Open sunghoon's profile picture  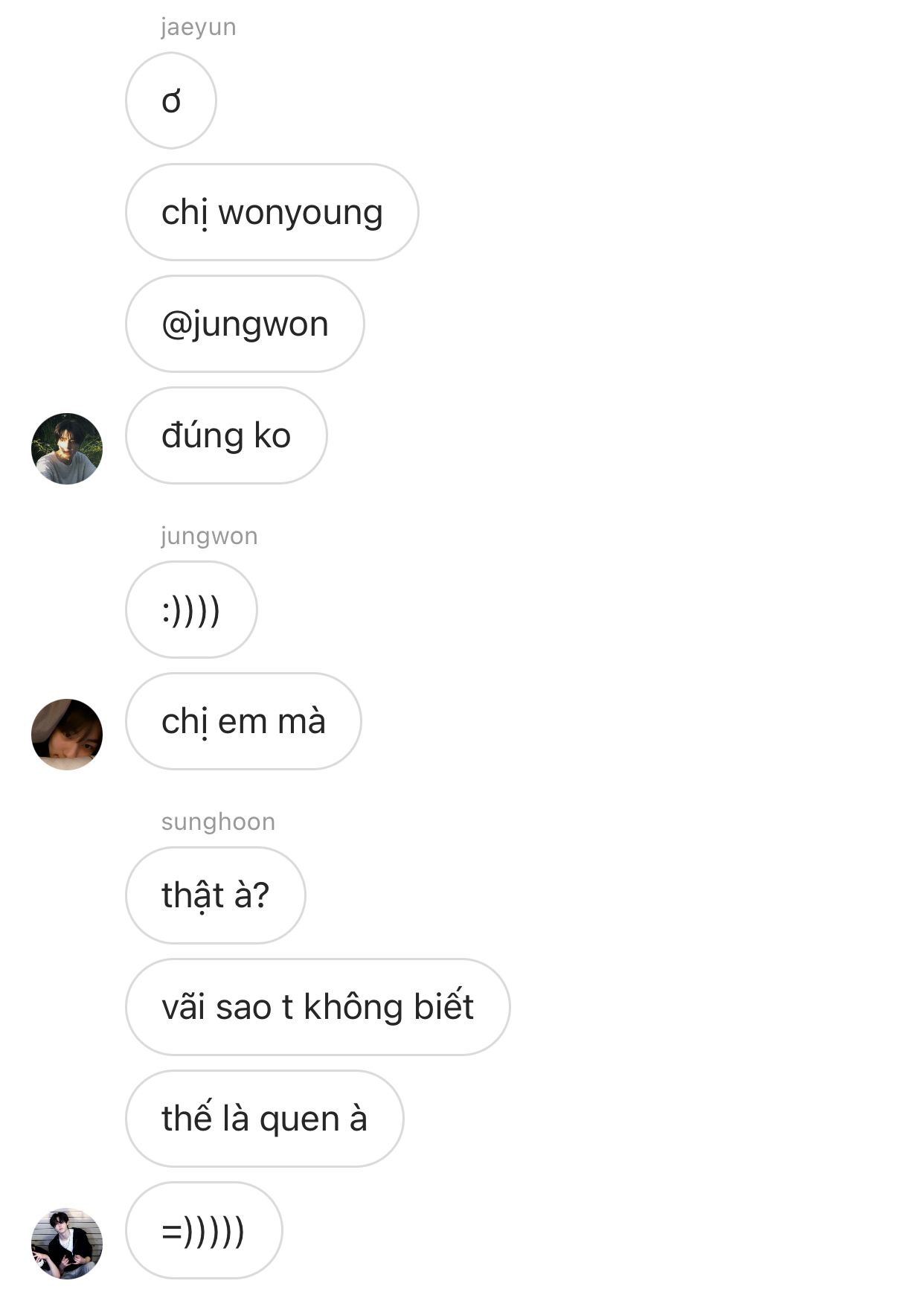coord(67,1244)
